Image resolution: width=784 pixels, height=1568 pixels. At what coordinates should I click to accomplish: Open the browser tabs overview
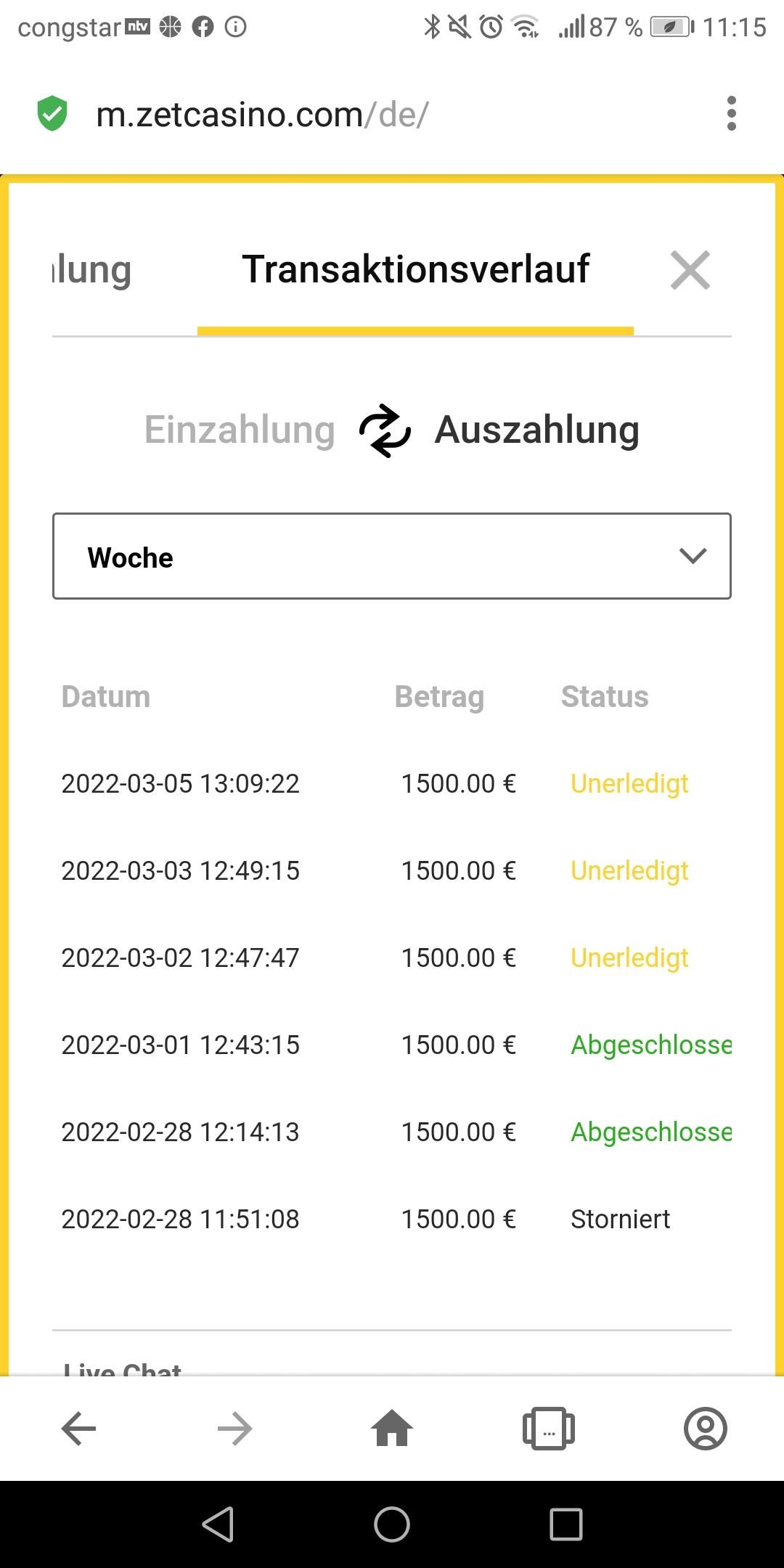click(549, 1429)
